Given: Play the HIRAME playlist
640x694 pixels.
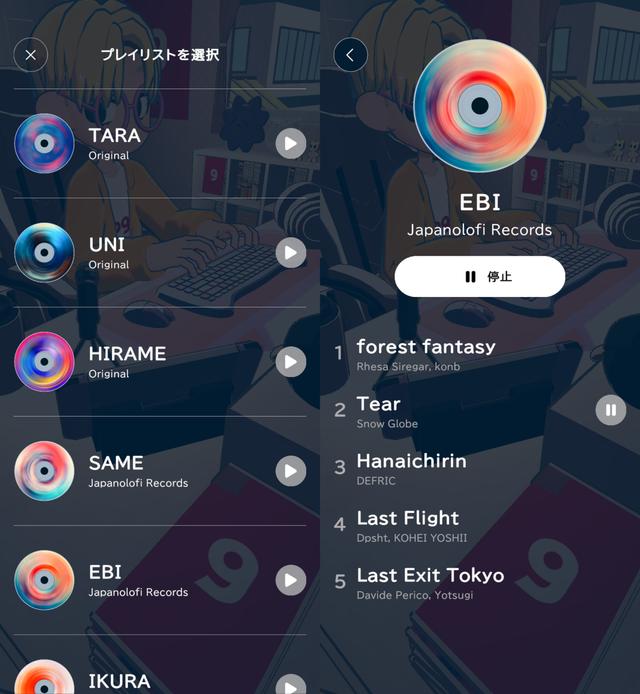Looking at the screenshot, I should (x=290, y=361).
